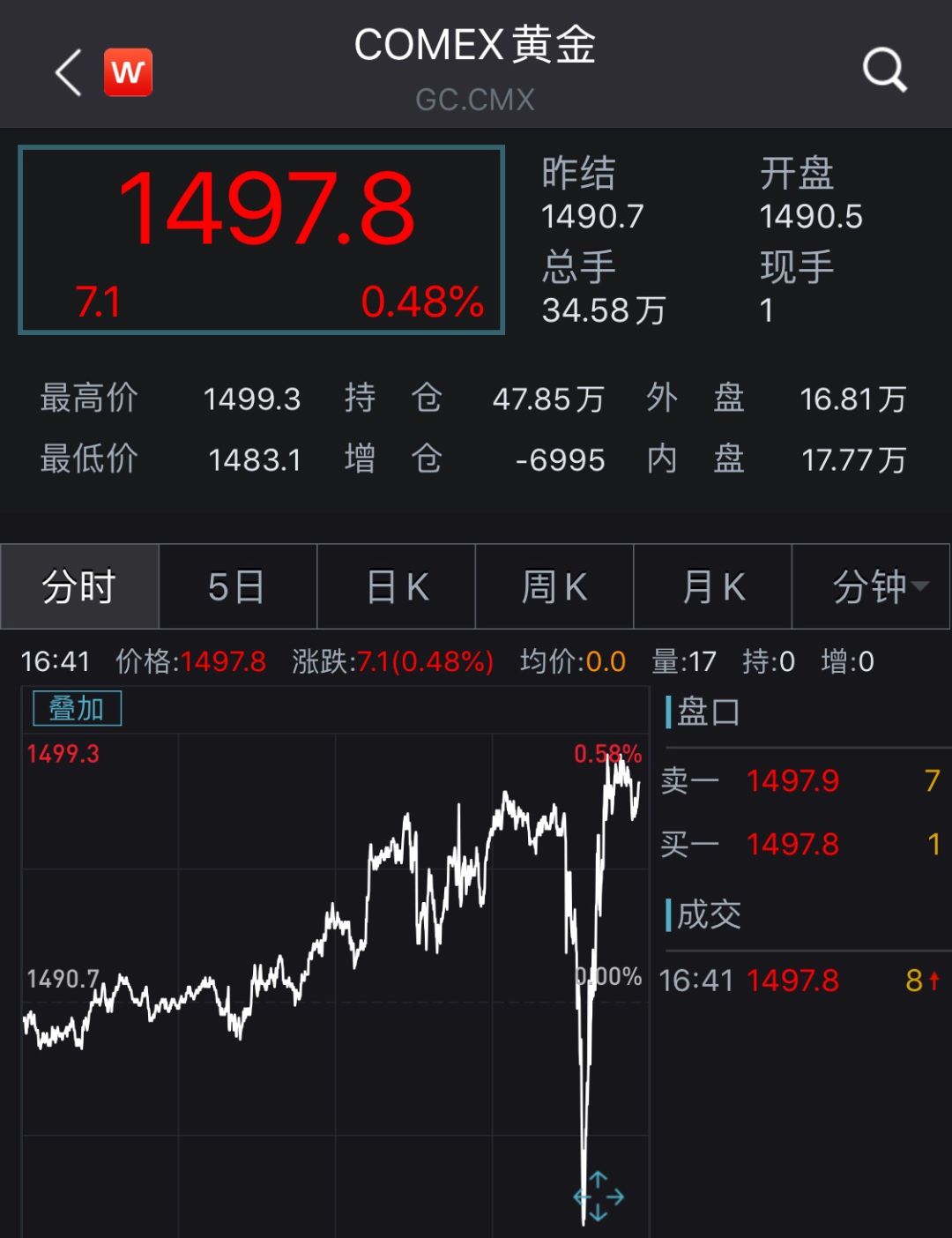Show the 周K weekly chart
This screenshot has width=952, height=1238.
coord(554,586)
